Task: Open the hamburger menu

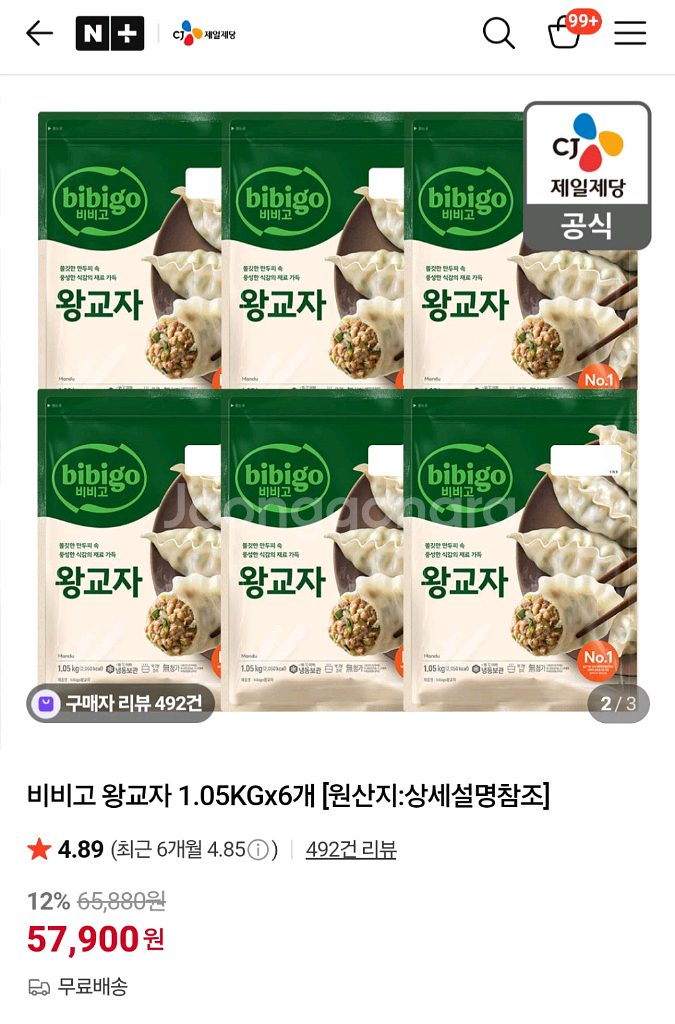Action: click(x=630, y=34)
